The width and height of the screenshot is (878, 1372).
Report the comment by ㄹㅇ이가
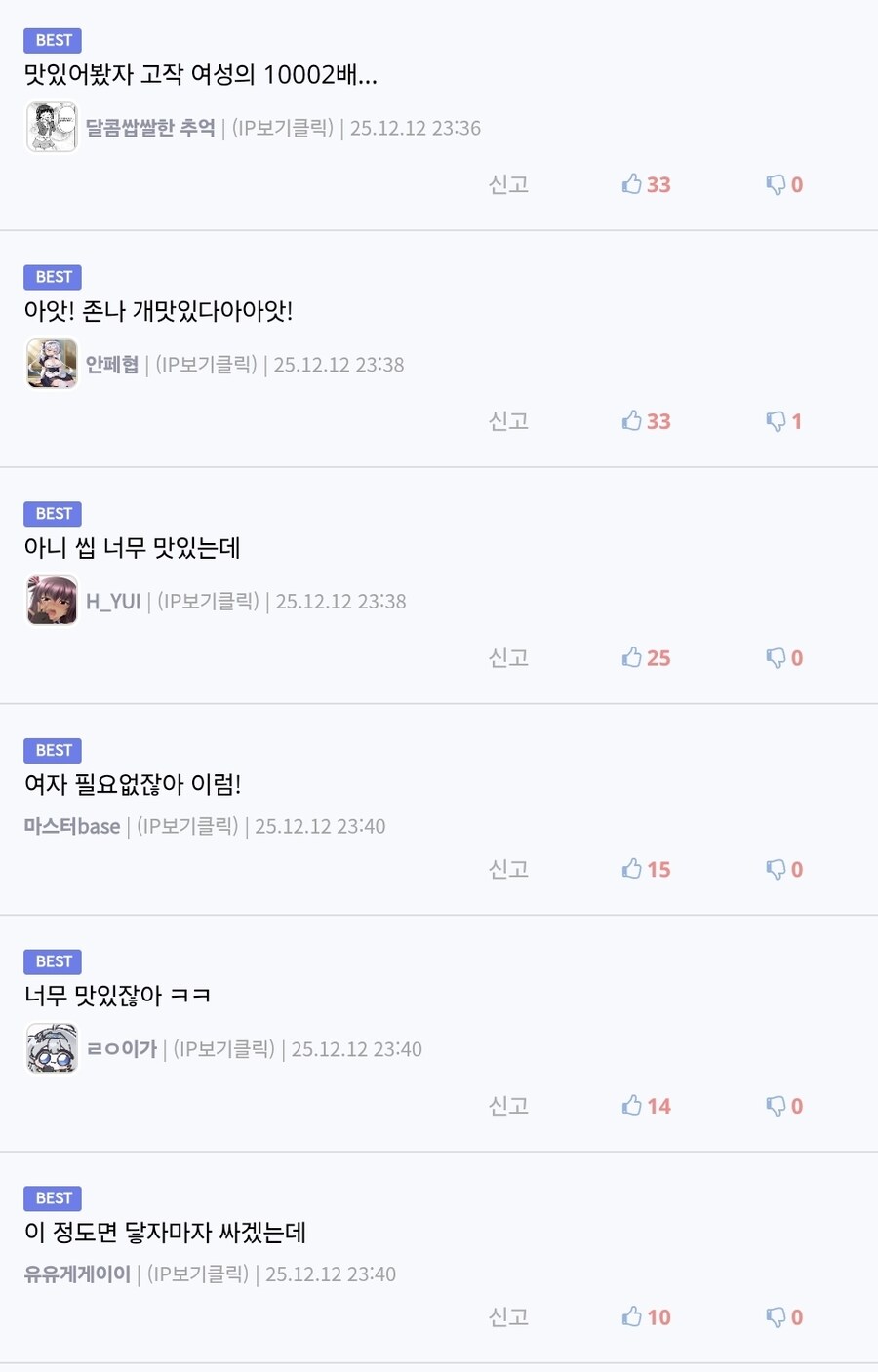(508, 1106)
